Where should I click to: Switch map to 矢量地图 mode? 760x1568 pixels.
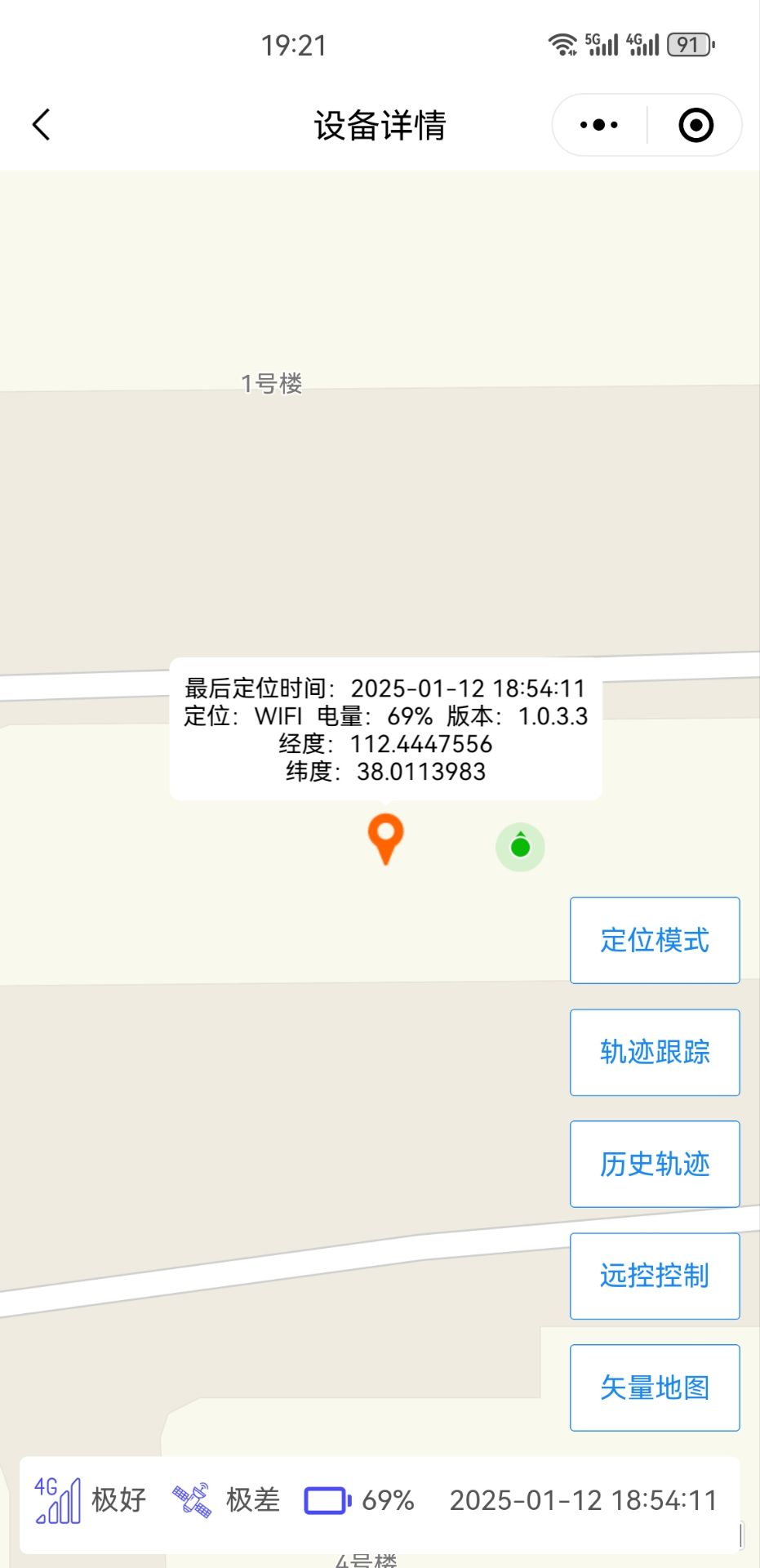tap(654, 1388)
